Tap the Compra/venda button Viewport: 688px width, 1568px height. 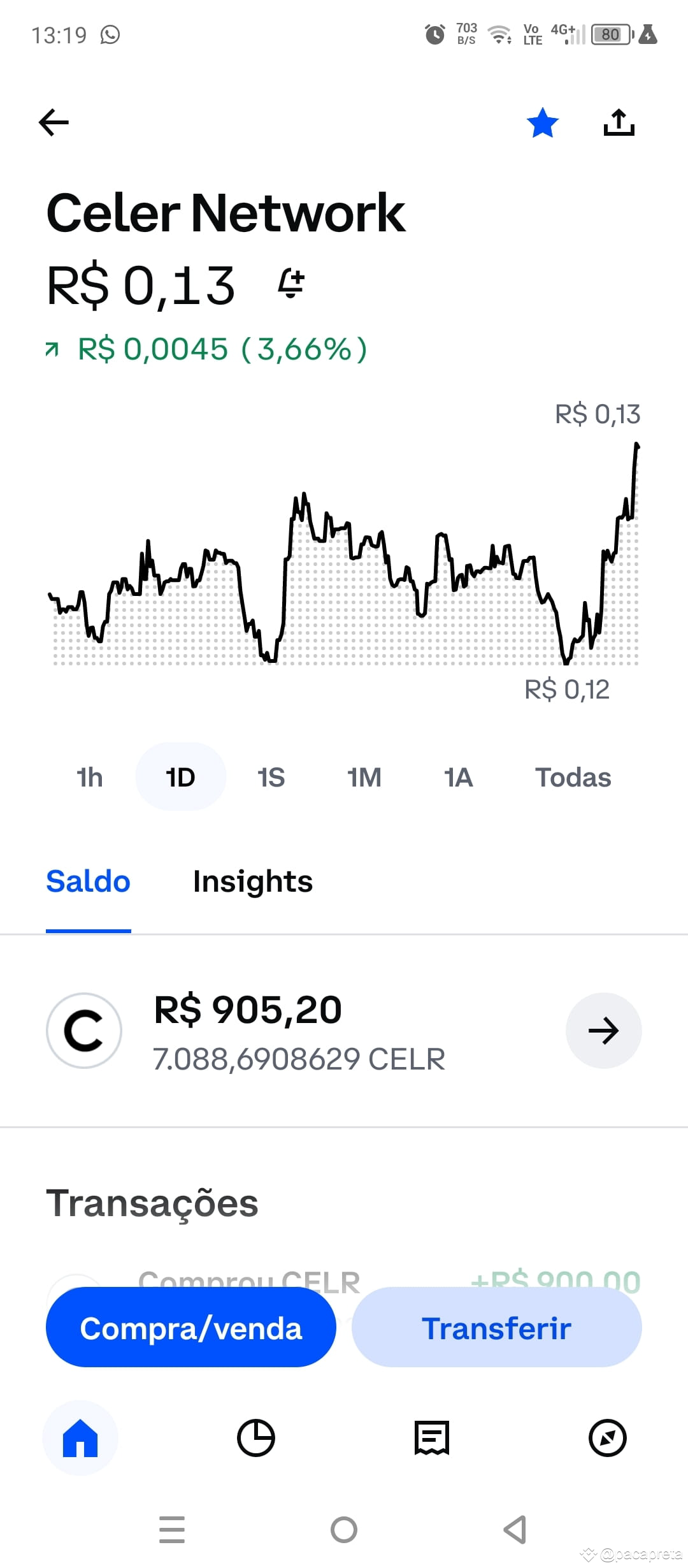[191, 1328]
